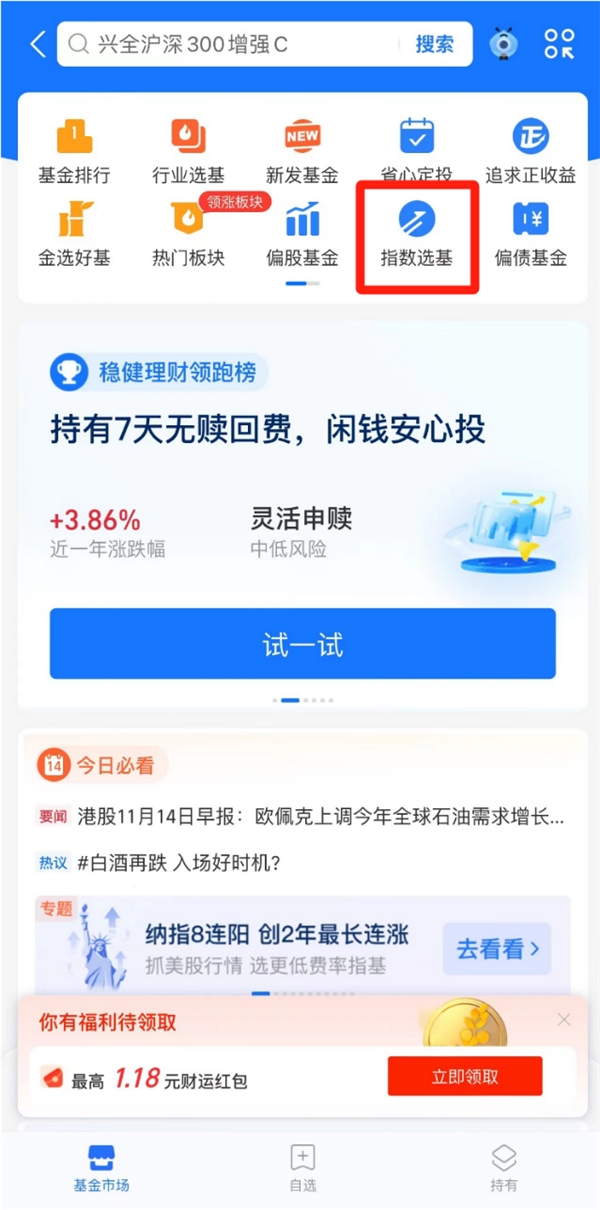Tap the search field with 兴全沪深300增强C
The image size is (600, 1210).
click(230, 44)
